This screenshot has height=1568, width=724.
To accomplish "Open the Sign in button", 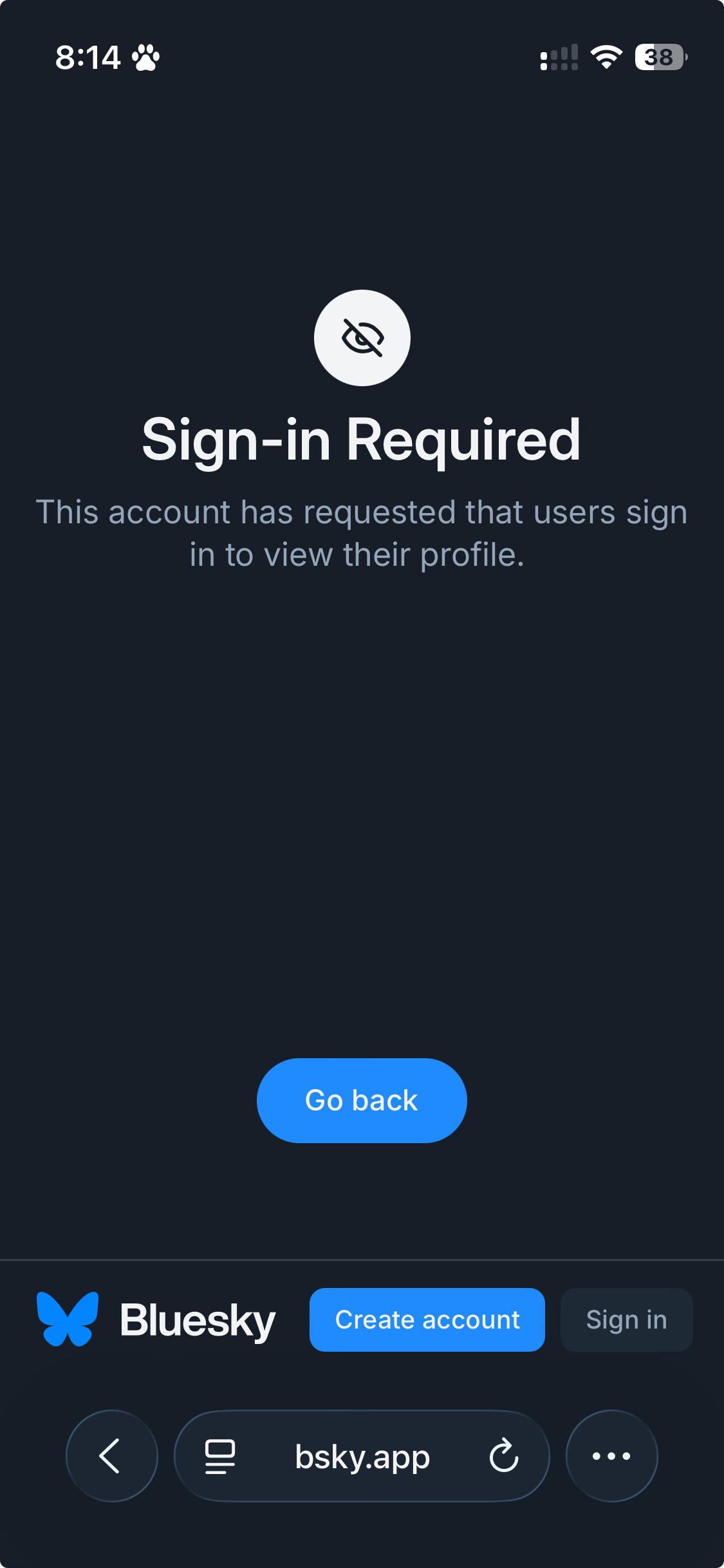I will tap(626, 1320).
